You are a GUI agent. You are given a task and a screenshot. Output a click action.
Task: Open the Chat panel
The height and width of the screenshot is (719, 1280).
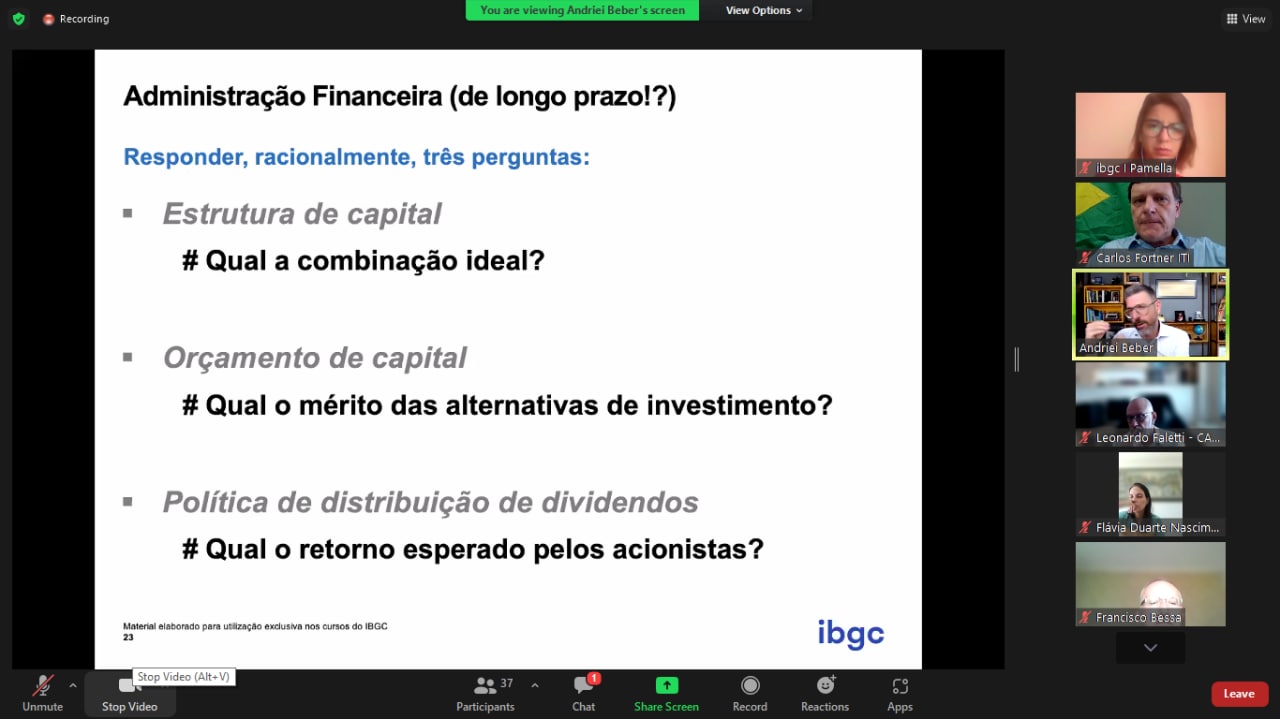point(584,693)
